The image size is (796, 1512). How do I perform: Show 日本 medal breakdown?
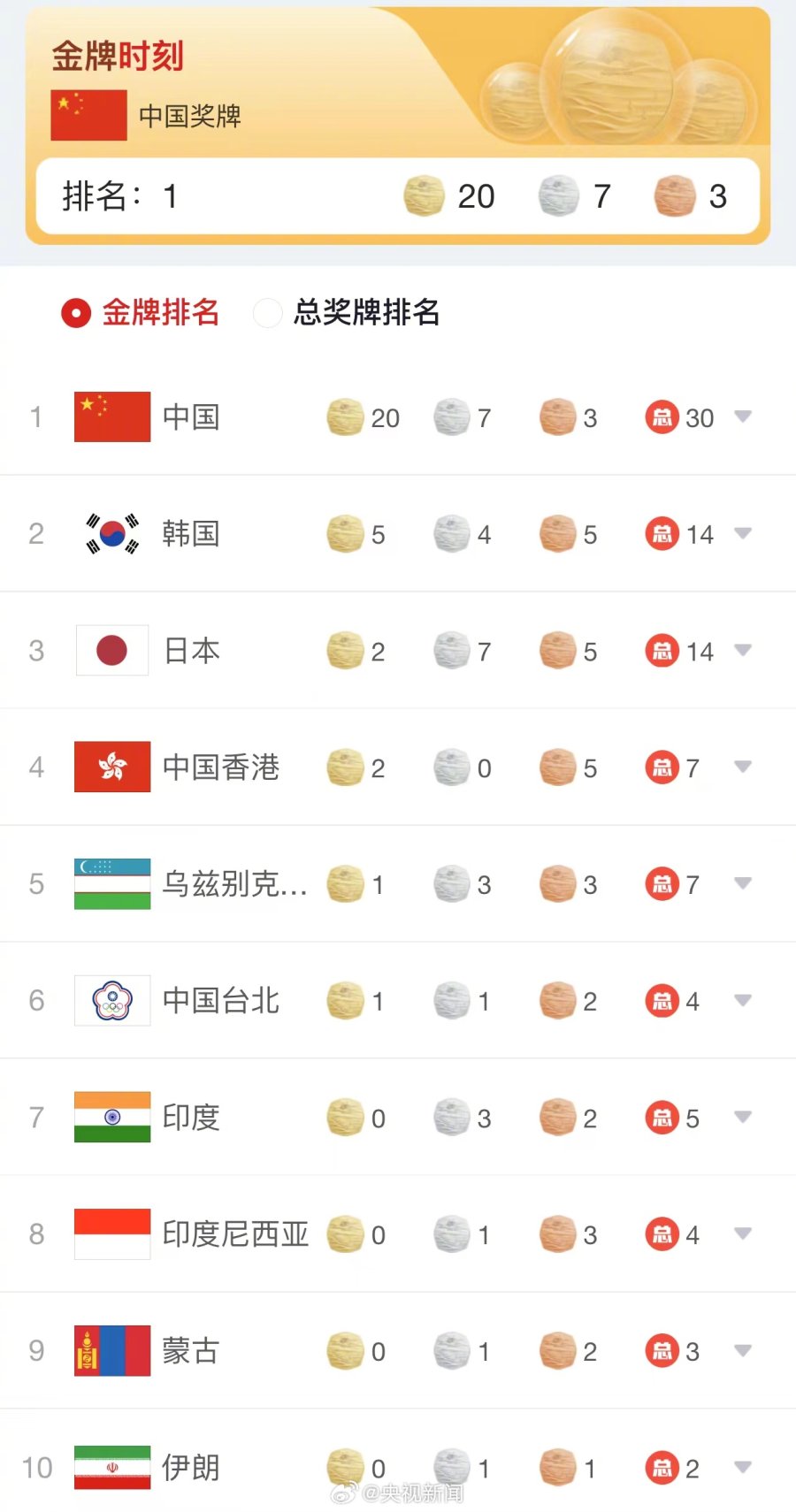[x=743, y=650]
